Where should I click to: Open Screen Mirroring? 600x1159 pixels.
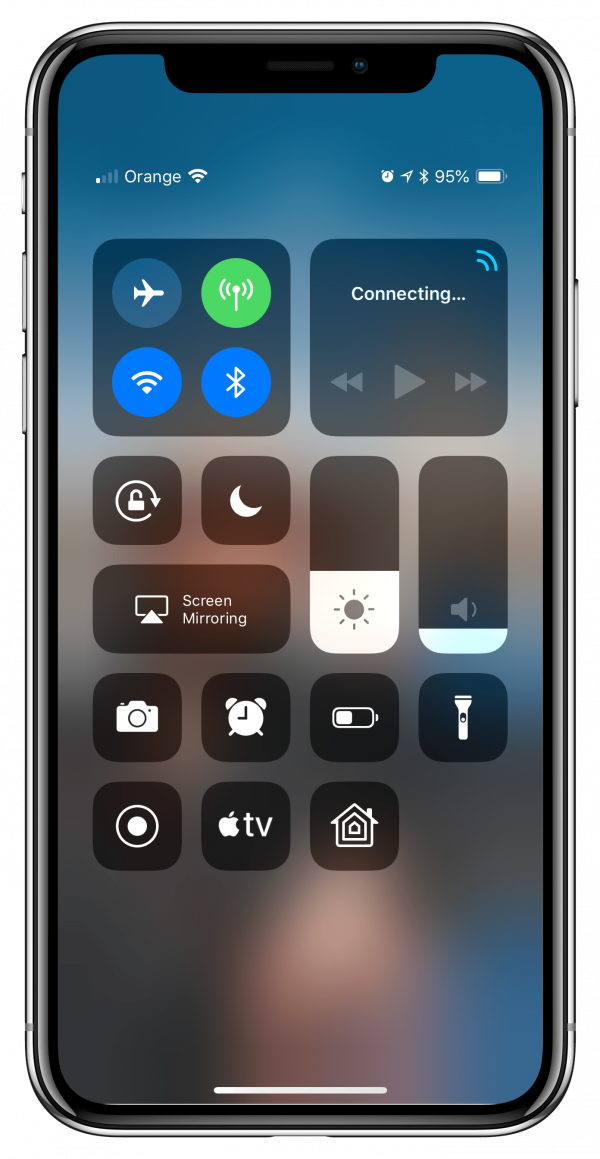pyautogui.click(x=191, y=609)
